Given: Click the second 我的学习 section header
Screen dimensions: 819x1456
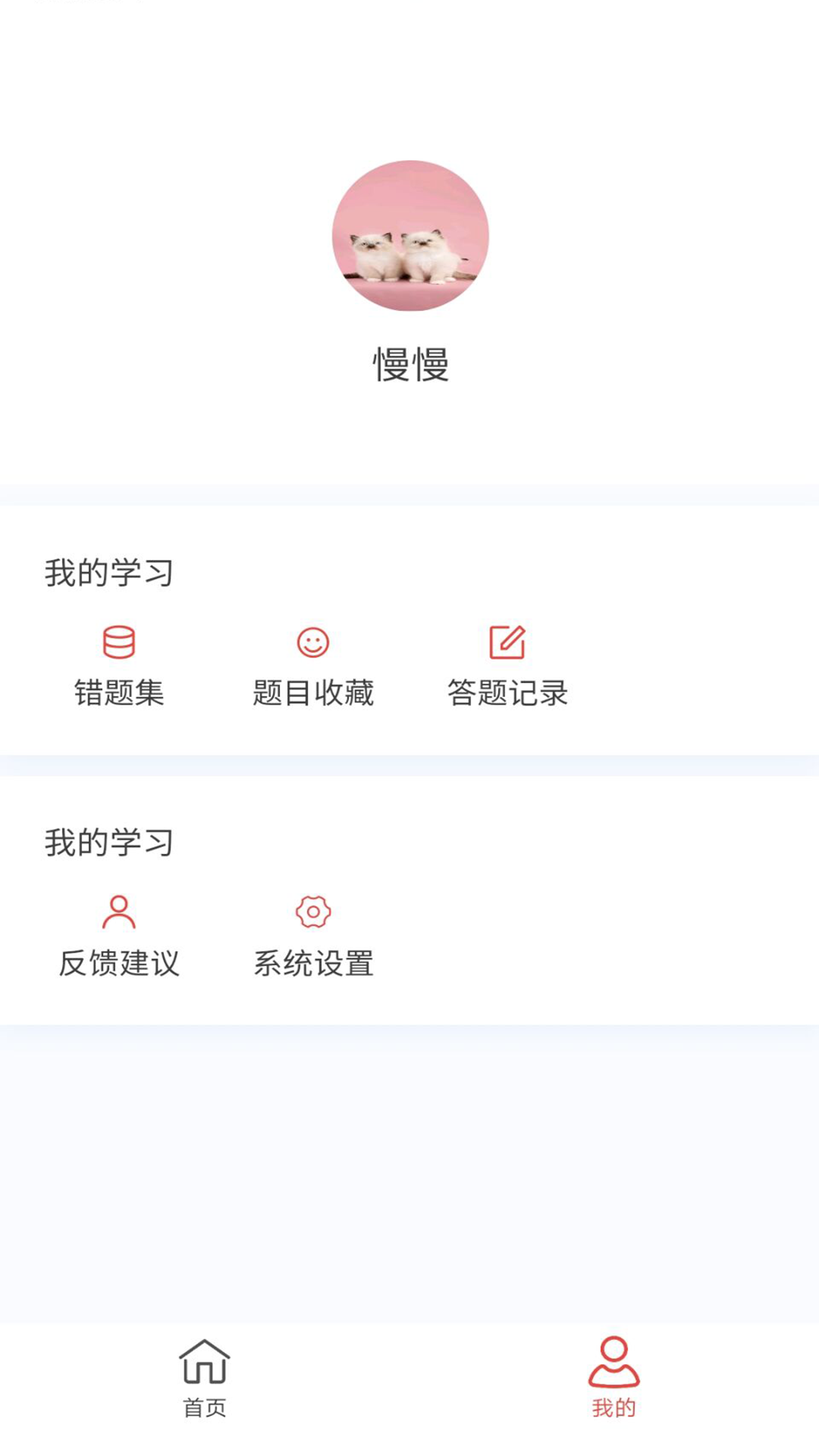Looking at the screenshot, I should [x=109, y=840].
